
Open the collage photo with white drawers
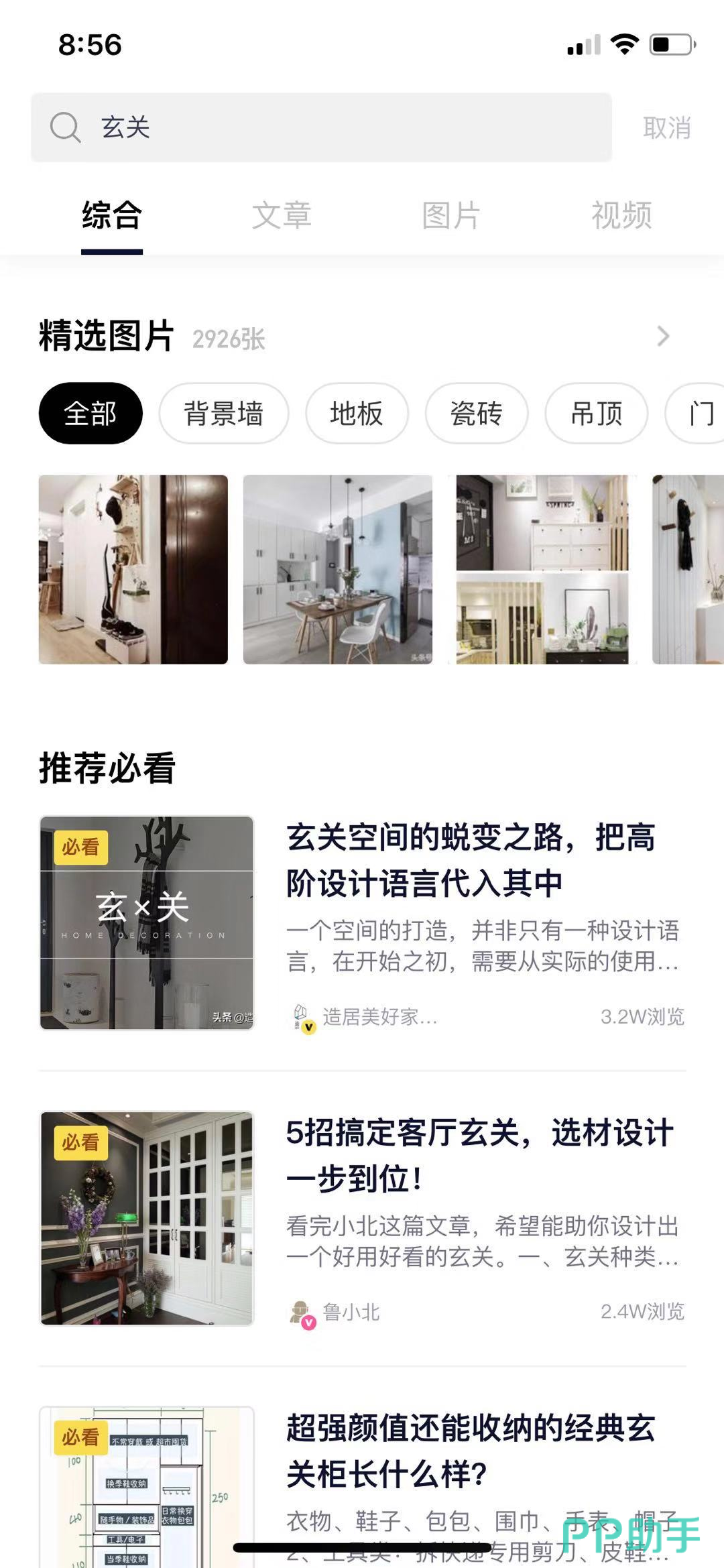tap(542, 570)
